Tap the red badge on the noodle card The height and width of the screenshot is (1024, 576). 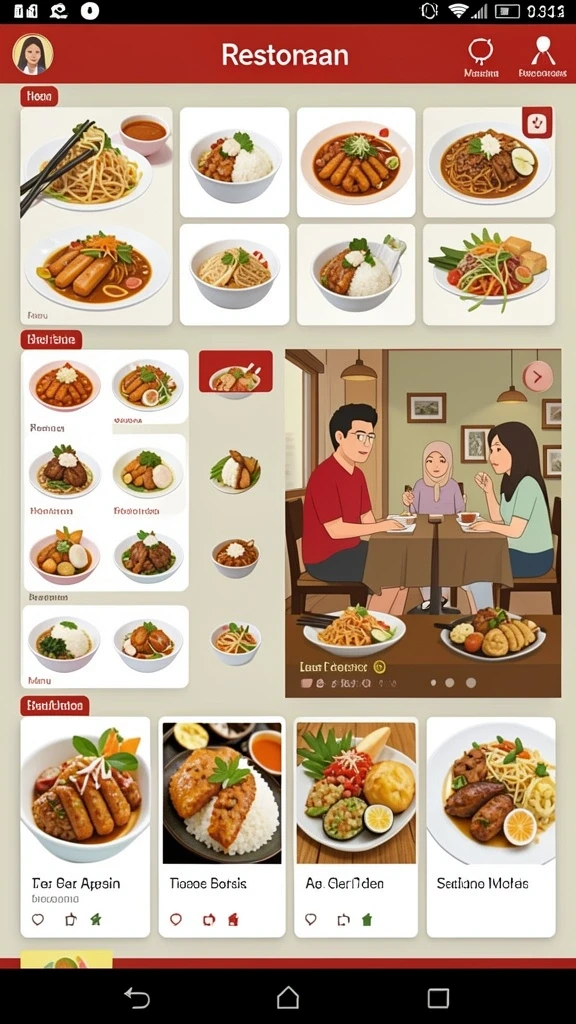[537, 123]
